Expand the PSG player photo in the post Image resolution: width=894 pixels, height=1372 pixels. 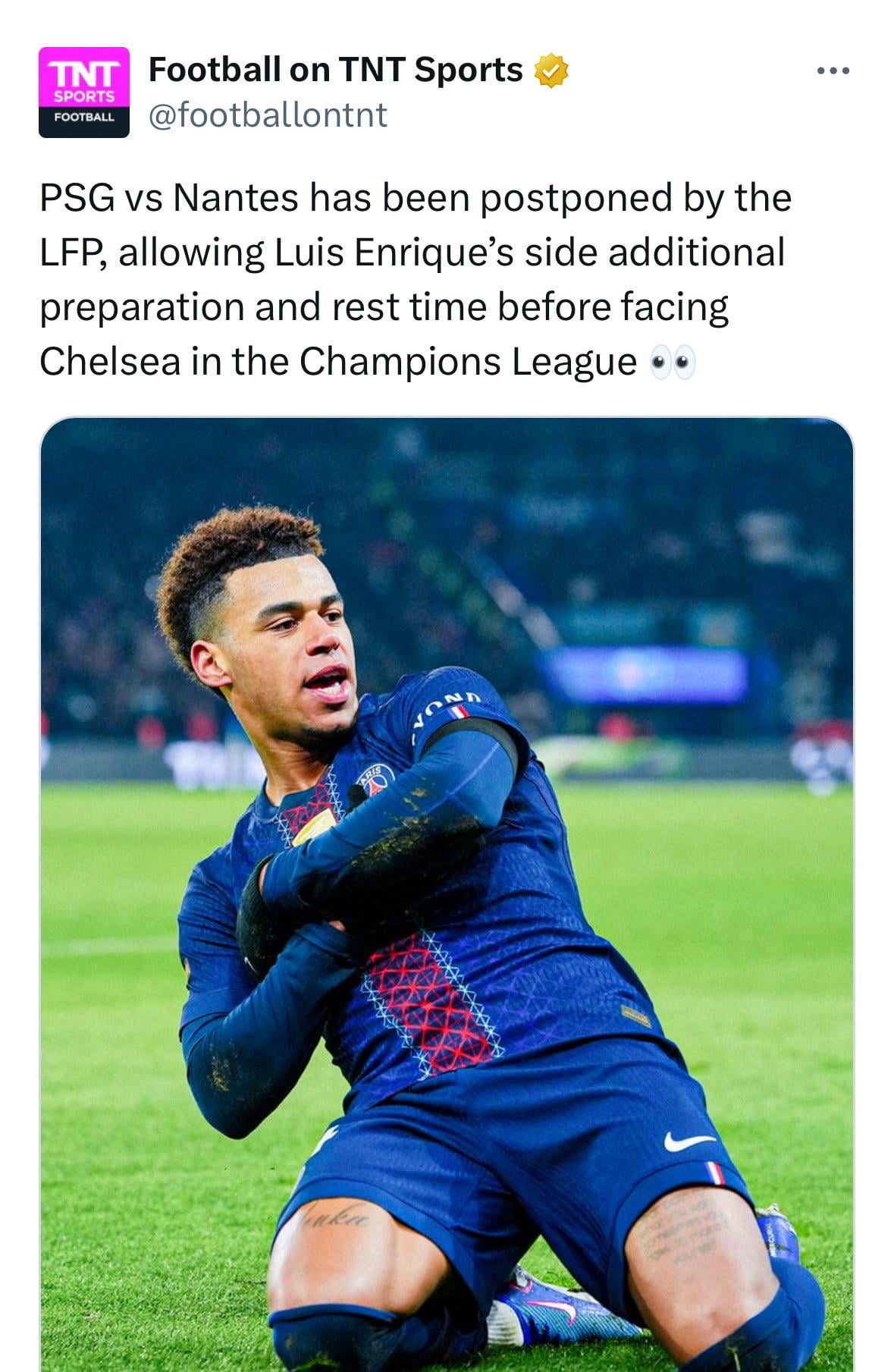(x=447, y=893)
